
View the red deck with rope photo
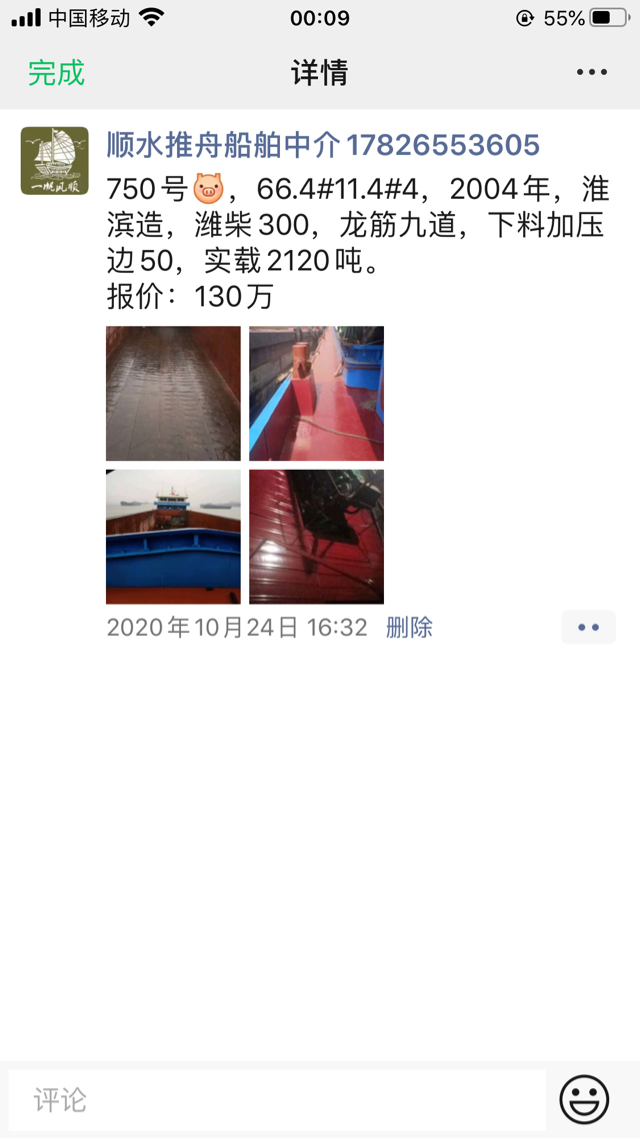pos(316,393)
